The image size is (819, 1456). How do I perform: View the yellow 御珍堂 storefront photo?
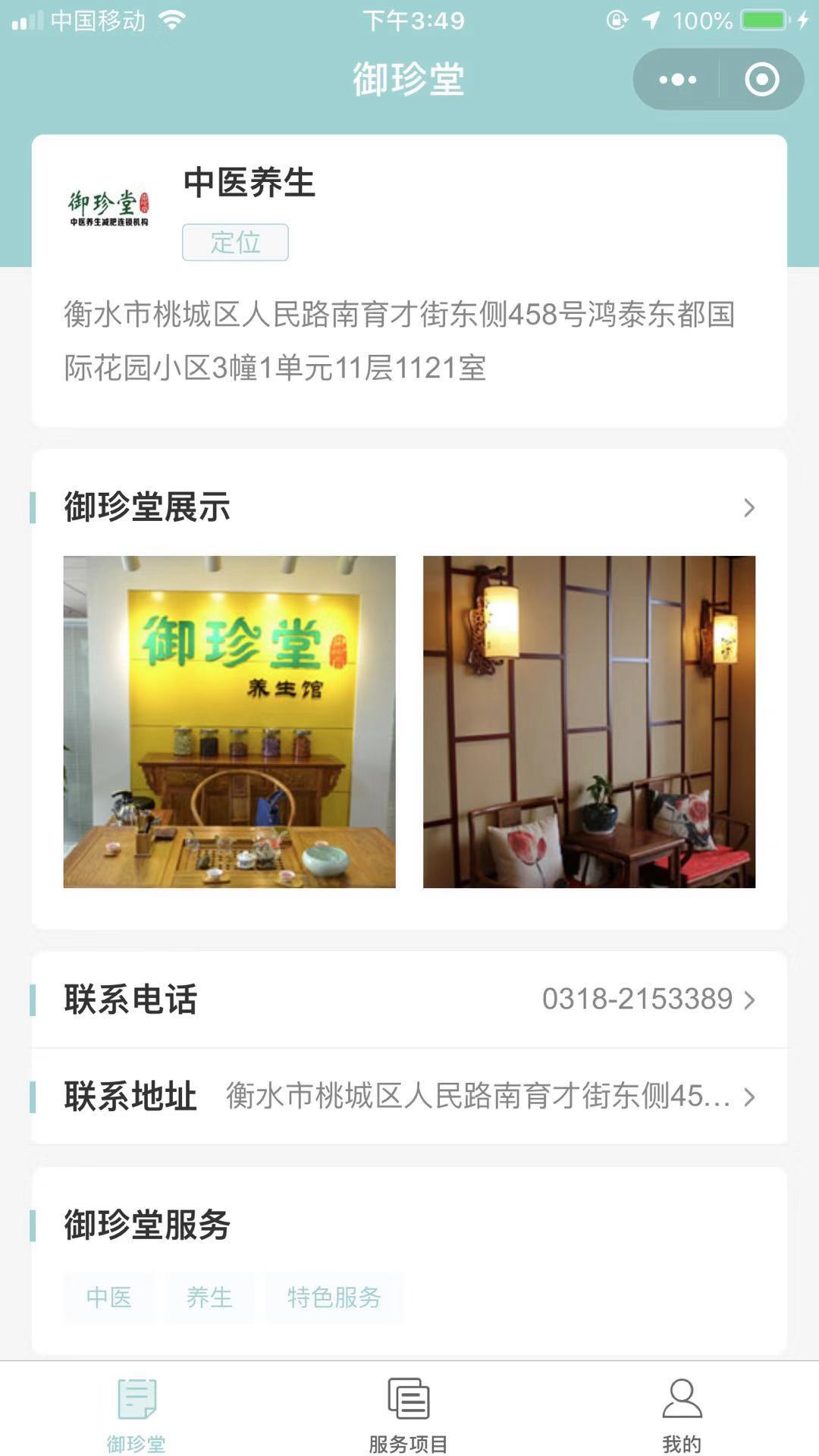click(229, 721)
